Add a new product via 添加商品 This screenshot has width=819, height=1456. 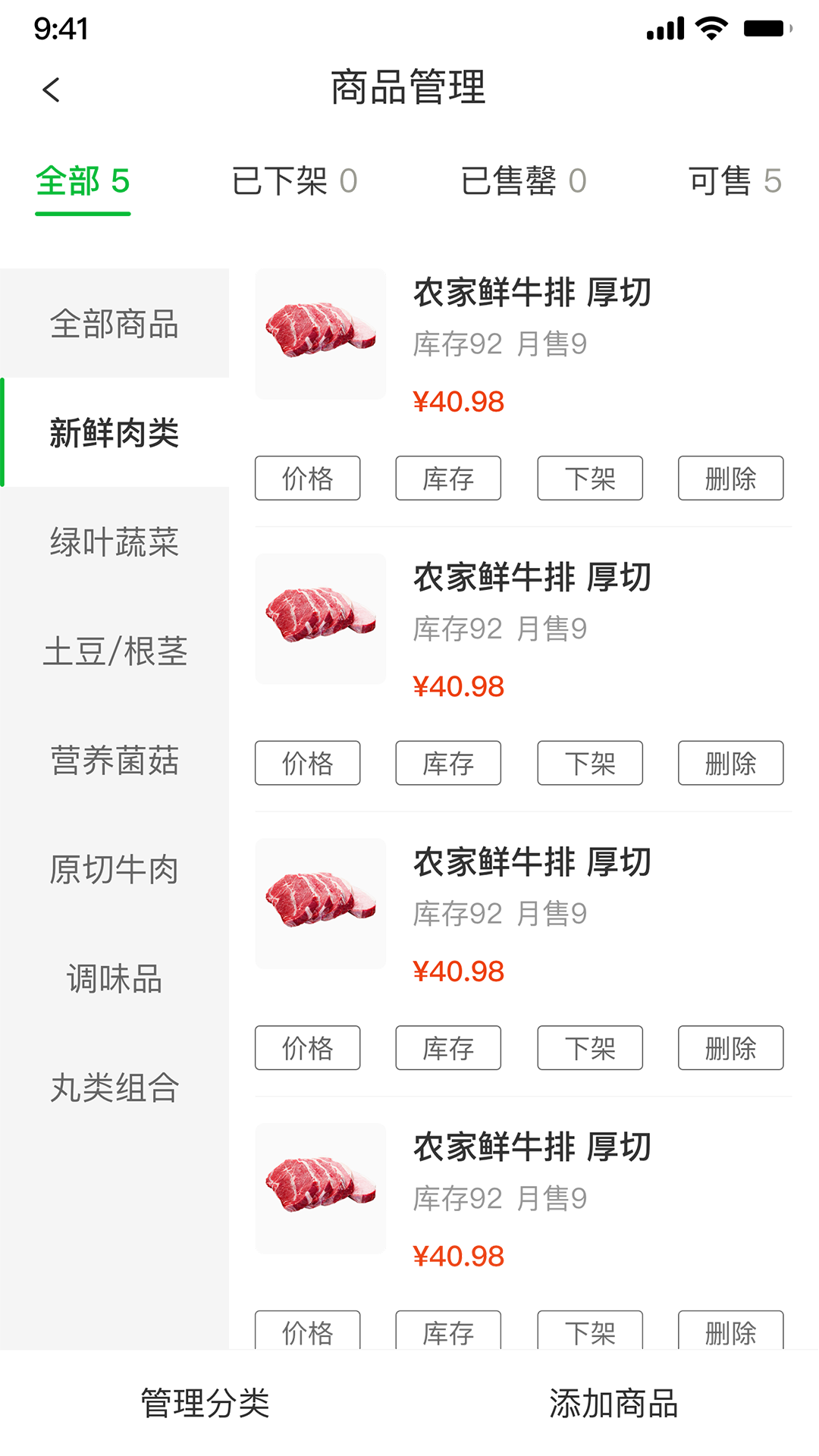(613, 1403)
